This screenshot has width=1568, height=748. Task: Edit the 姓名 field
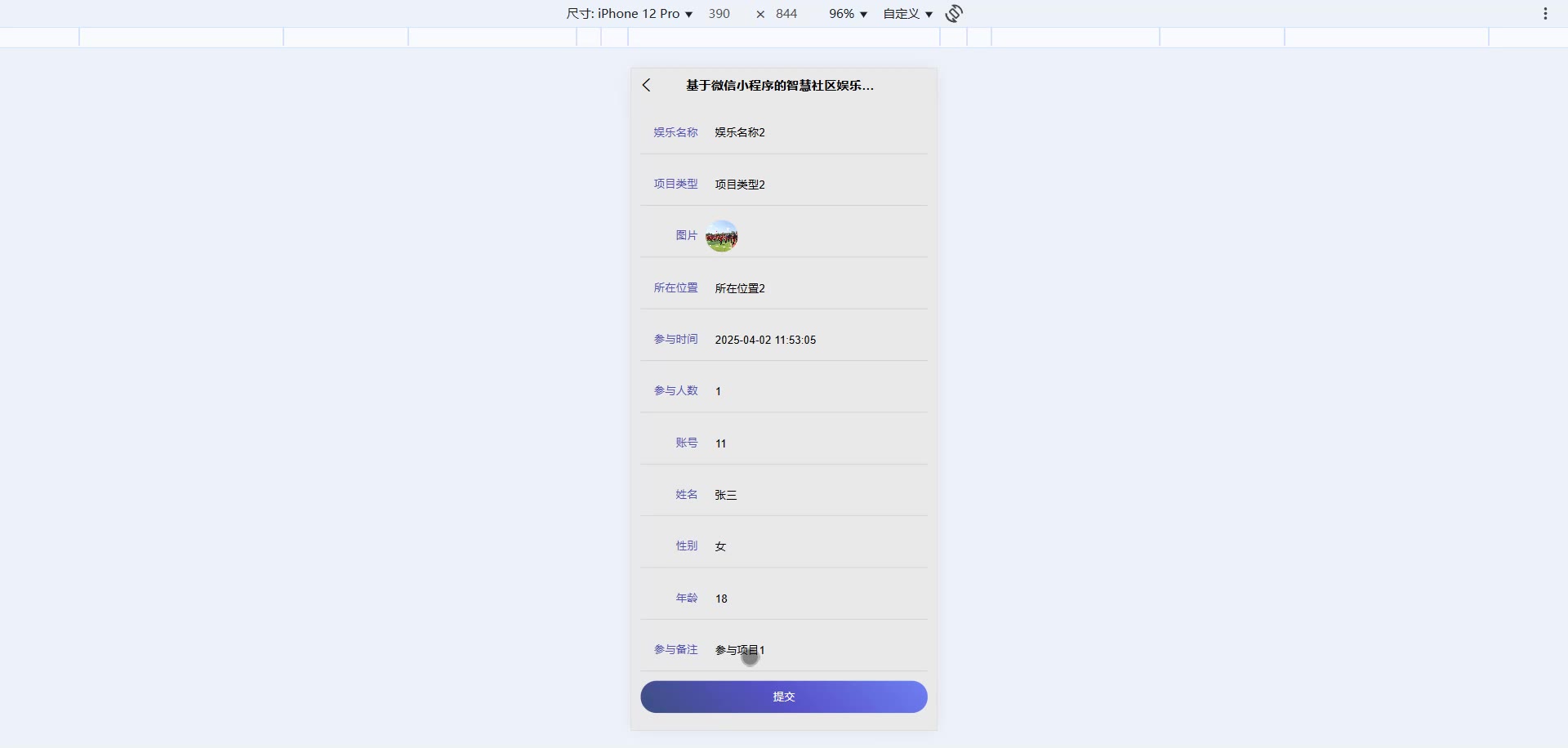pyautogui.click(x=817, y=495)
